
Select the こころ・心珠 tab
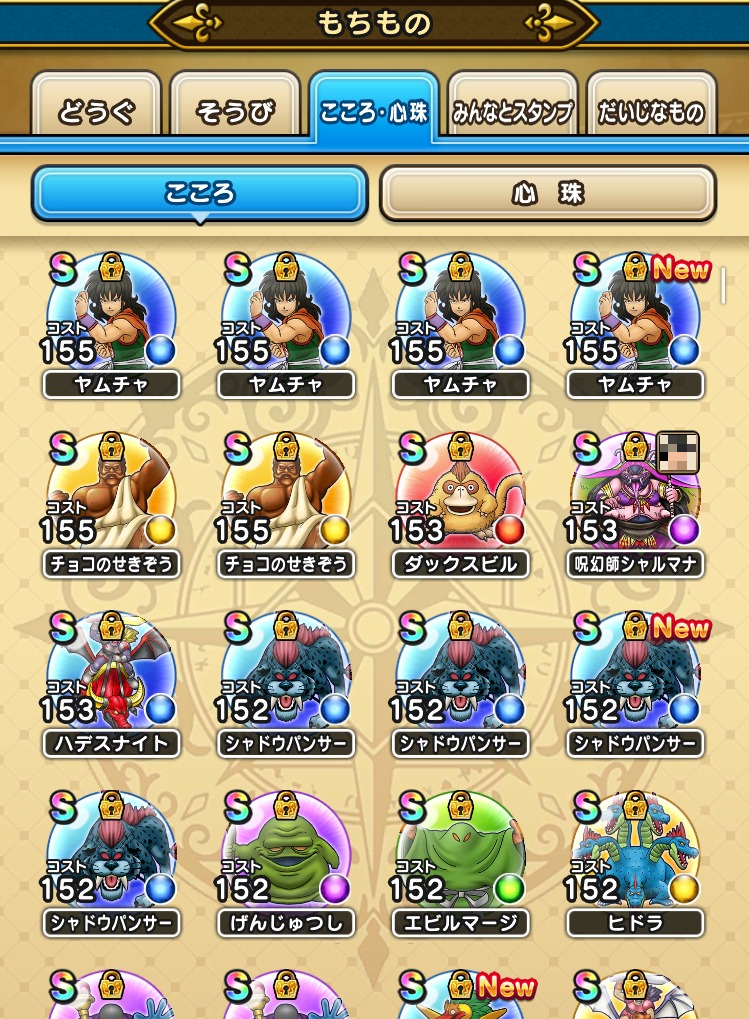click(x=374, y=110)
